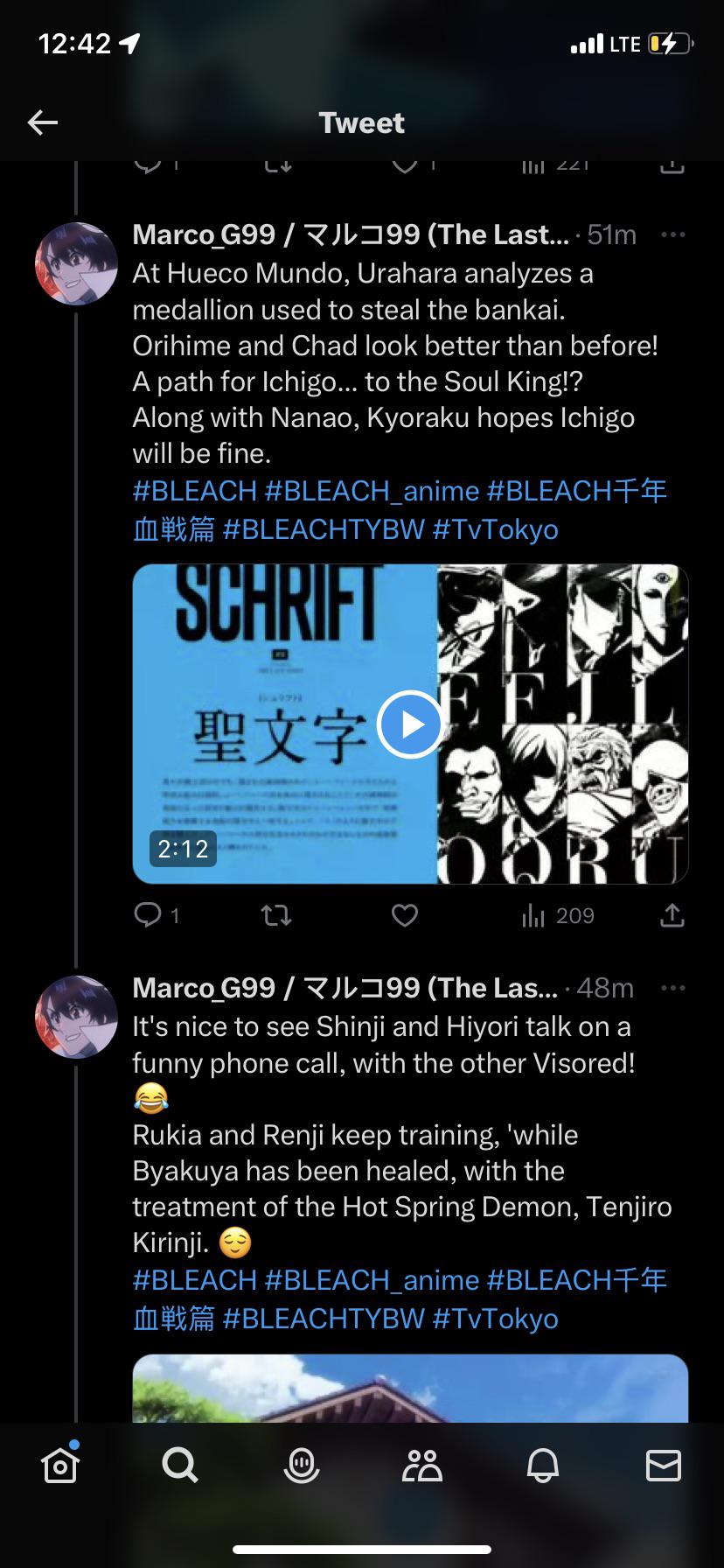Open the Communities tab
This screenshot has height=1568, width=724.
(422, 1465)
